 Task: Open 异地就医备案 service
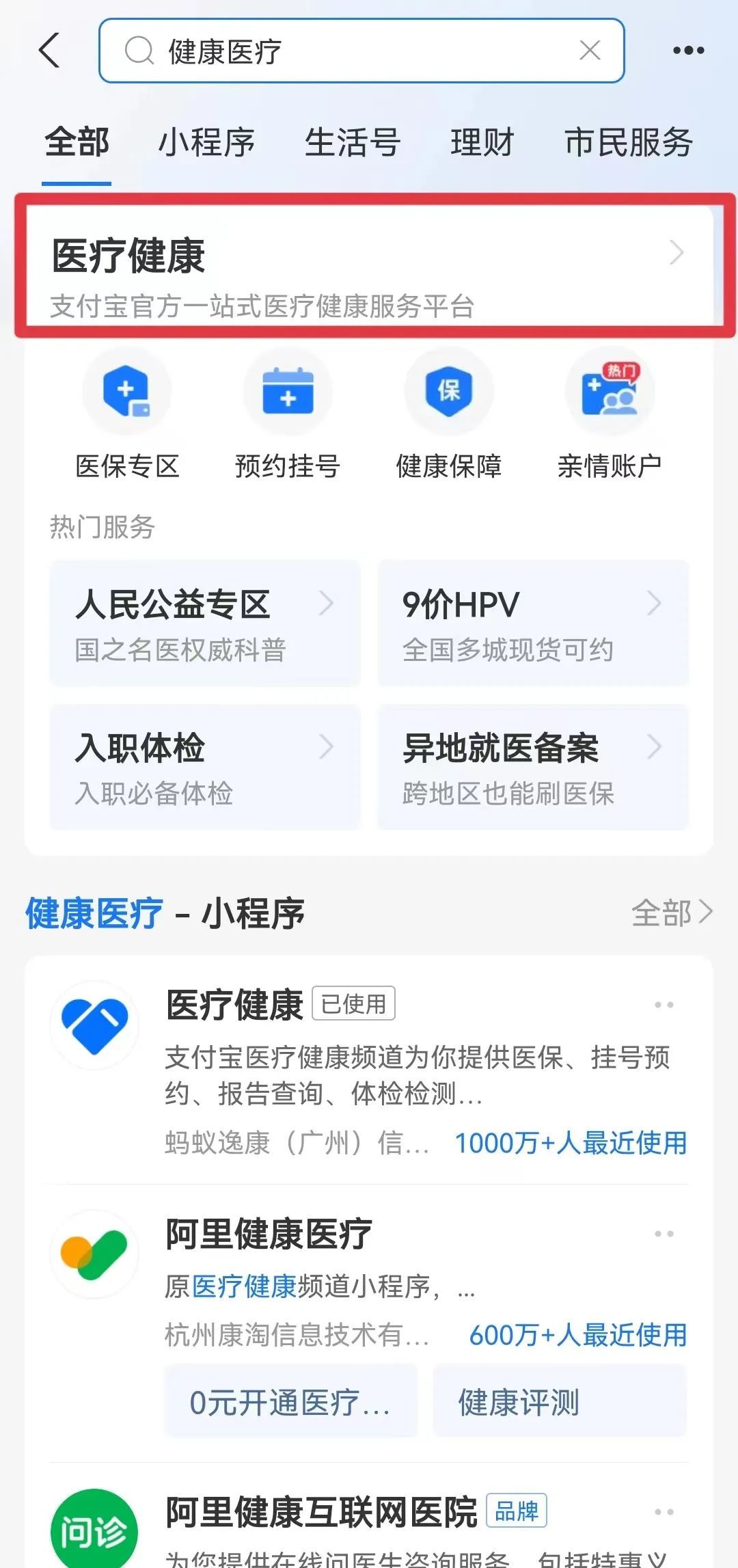pos(533,767)
